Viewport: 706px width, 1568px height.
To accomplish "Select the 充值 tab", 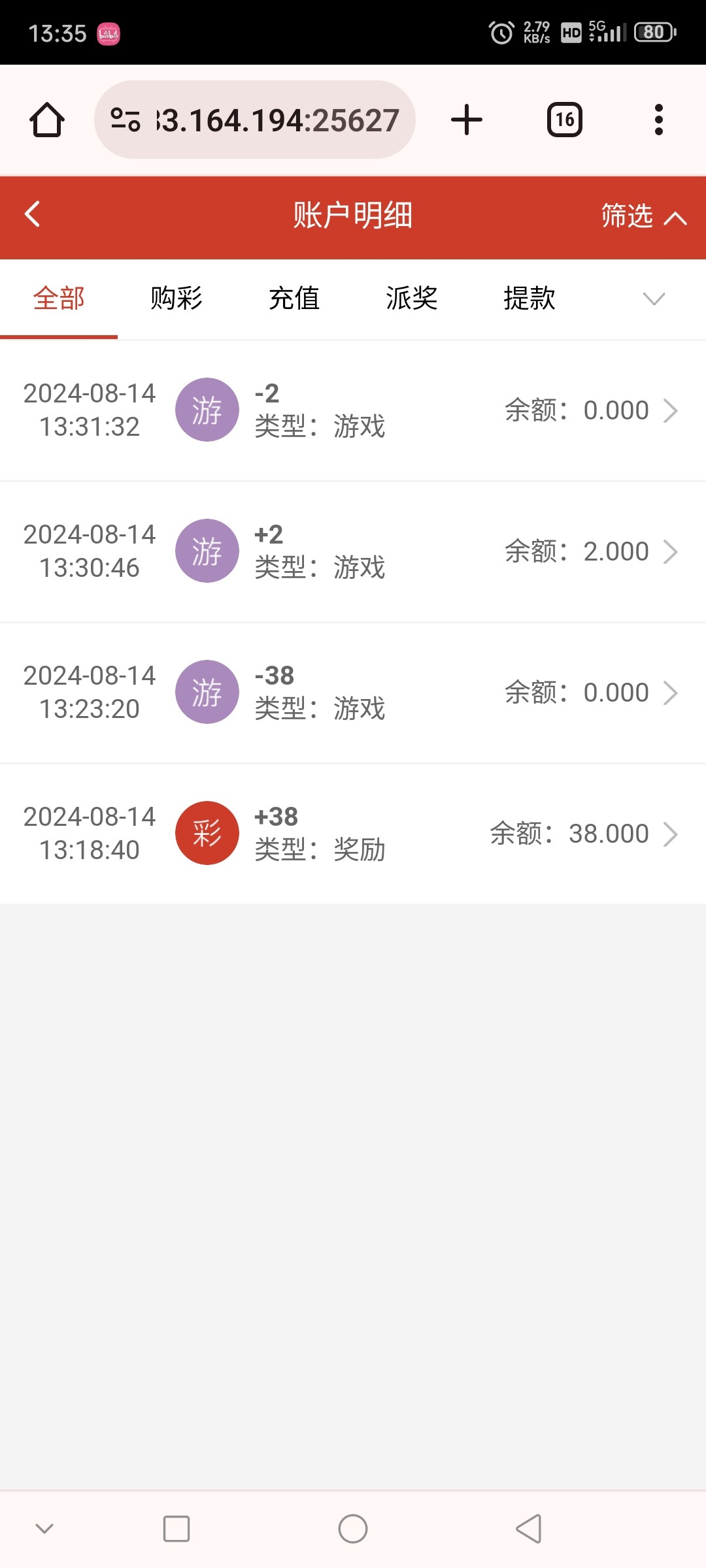I will click(294, 299).
